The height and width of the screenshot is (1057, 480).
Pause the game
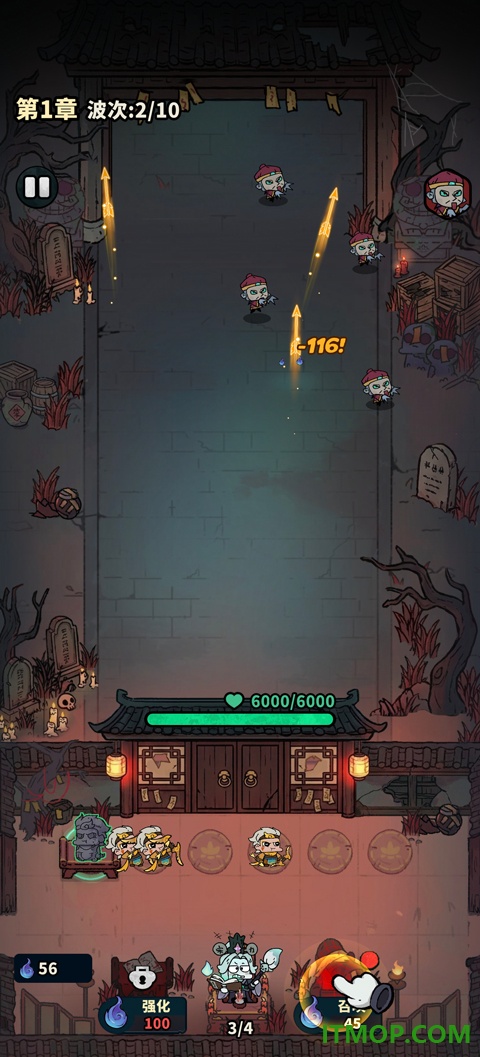point(37,187)
